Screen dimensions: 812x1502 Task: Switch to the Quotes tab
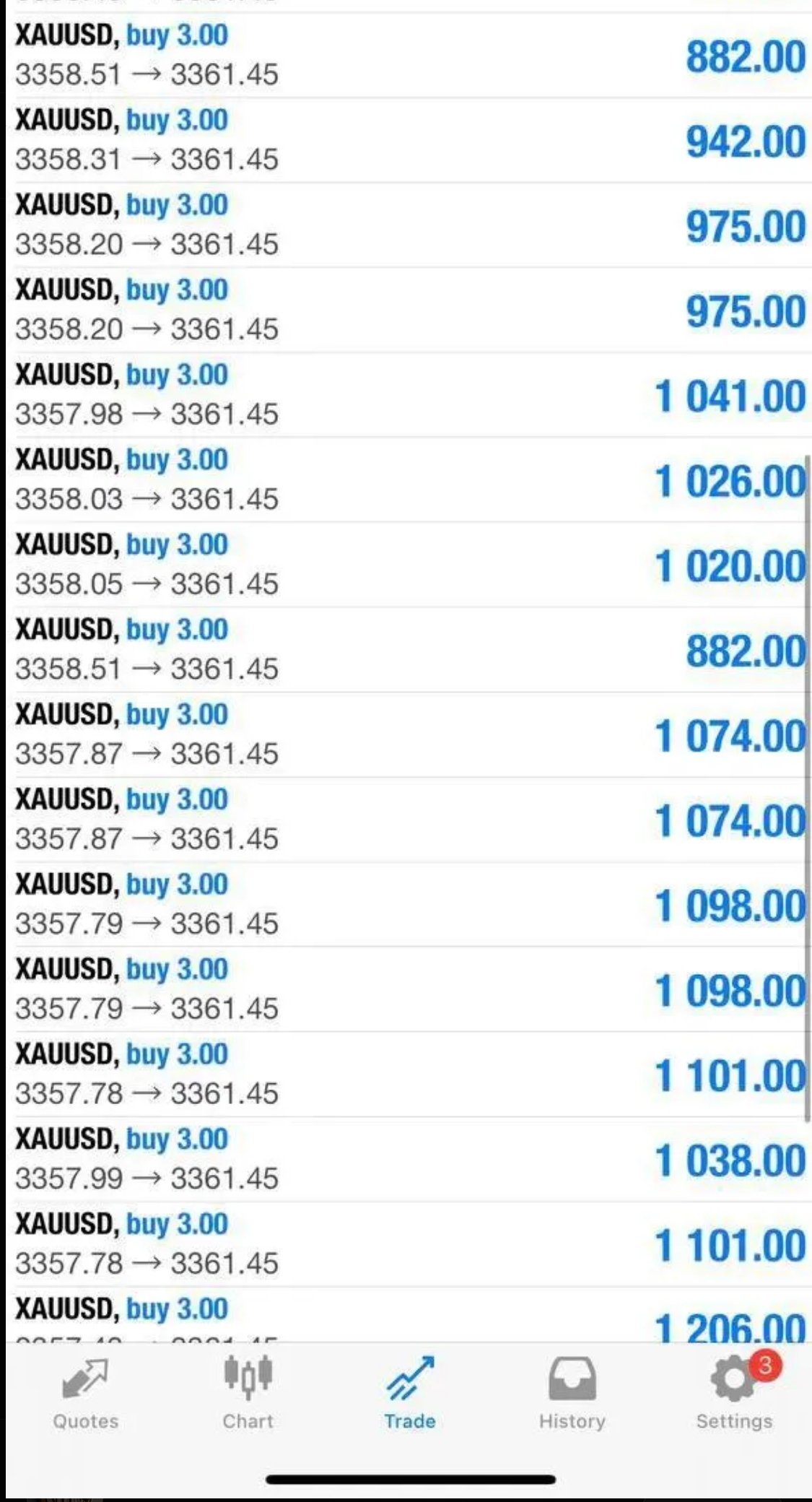click(x=85, y=1393)
